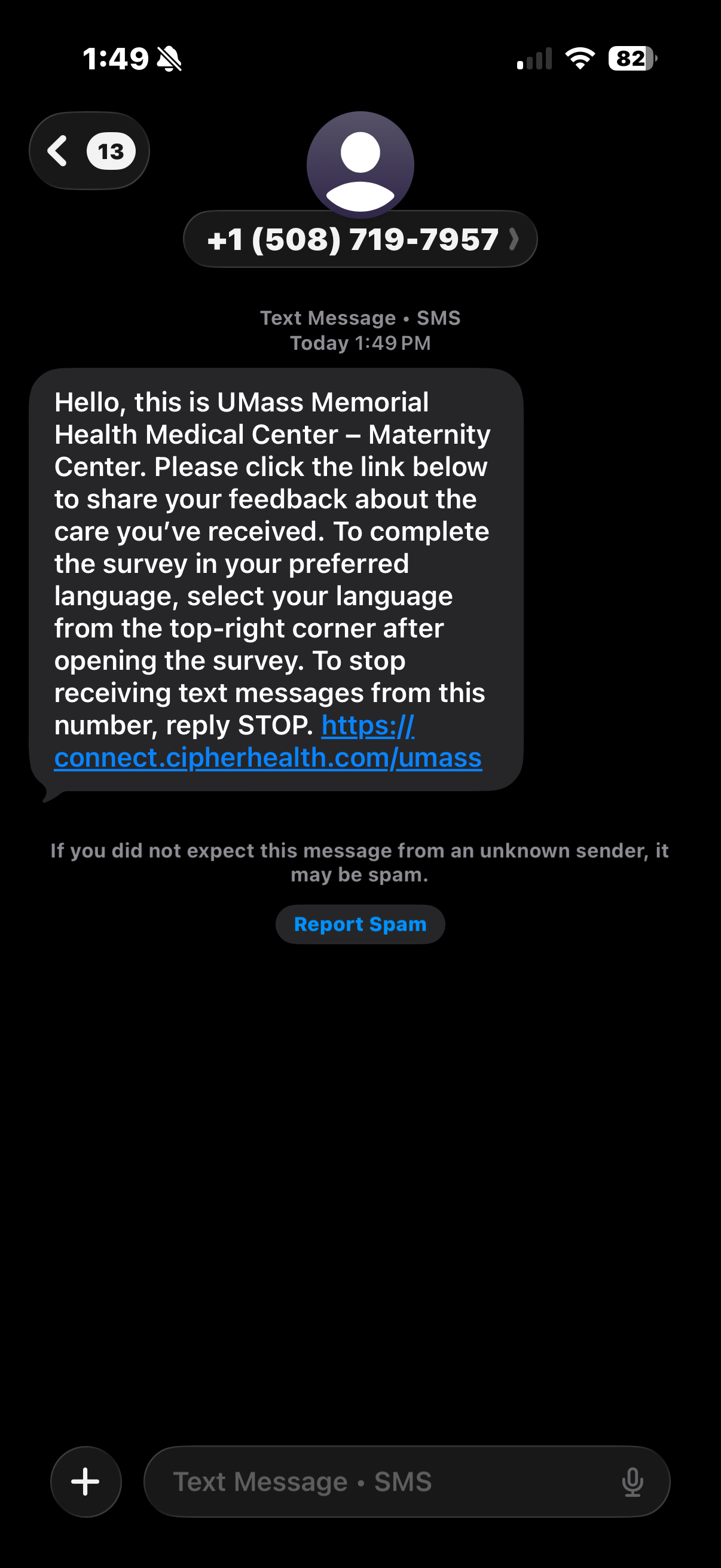Reveal conversation options from the number pill
Image resolution: width=721 pixels, height=1568 pixels.
click(360, 240)
